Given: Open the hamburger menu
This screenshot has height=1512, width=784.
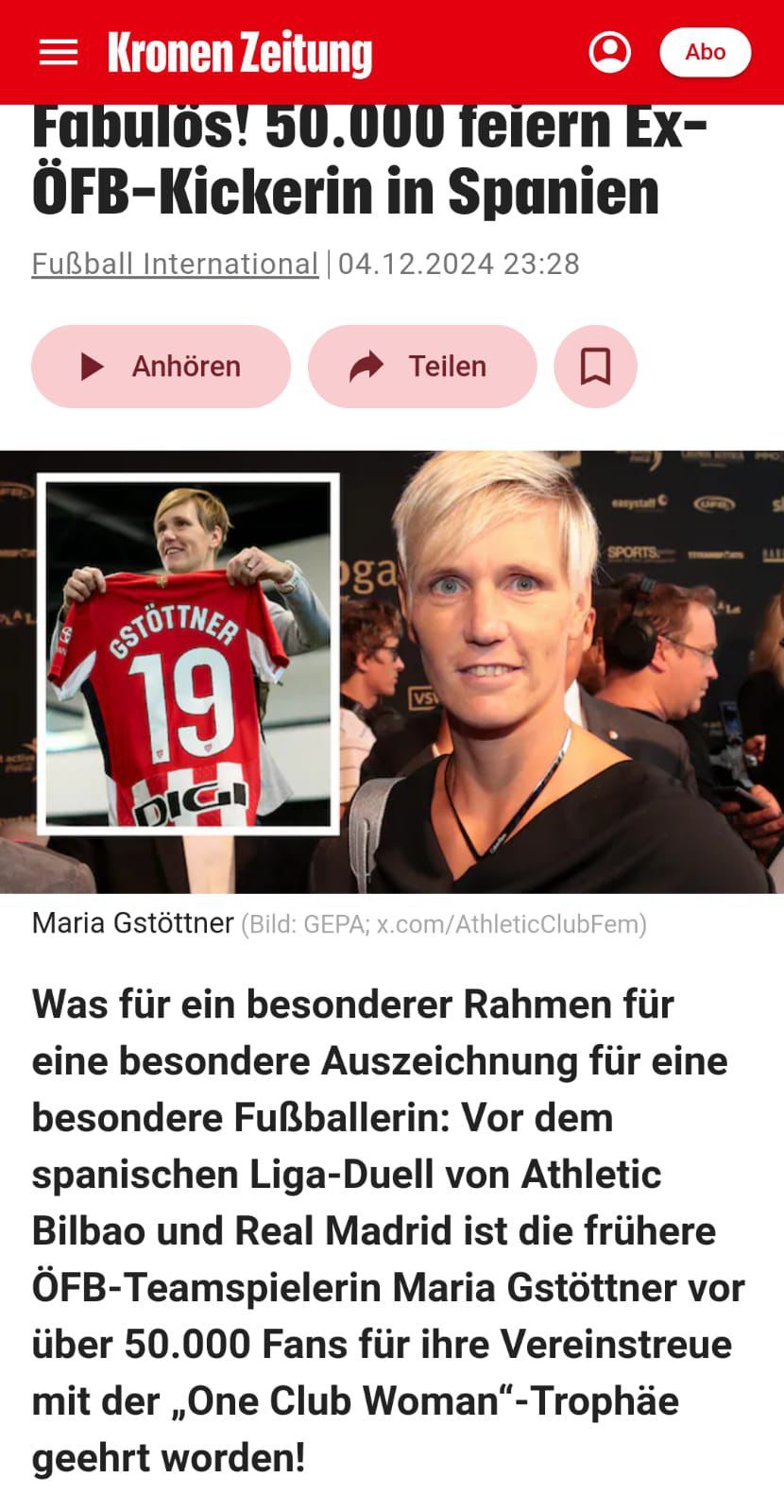Looking at the screenshot, I should [58, 52].
